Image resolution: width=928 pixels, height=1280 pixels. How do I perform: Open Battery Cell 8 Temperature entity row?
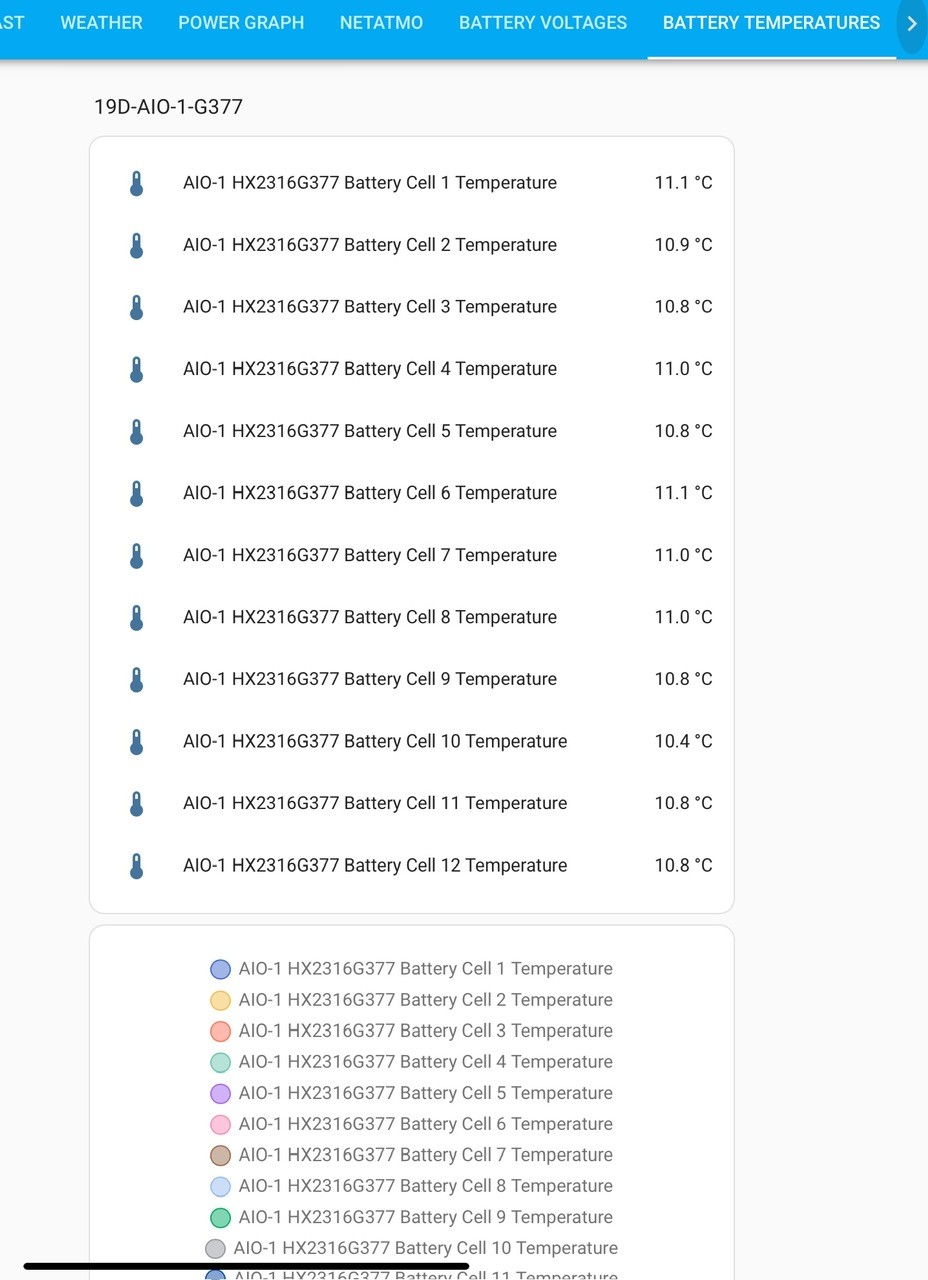pyautogui.click(x=412, y=617)
